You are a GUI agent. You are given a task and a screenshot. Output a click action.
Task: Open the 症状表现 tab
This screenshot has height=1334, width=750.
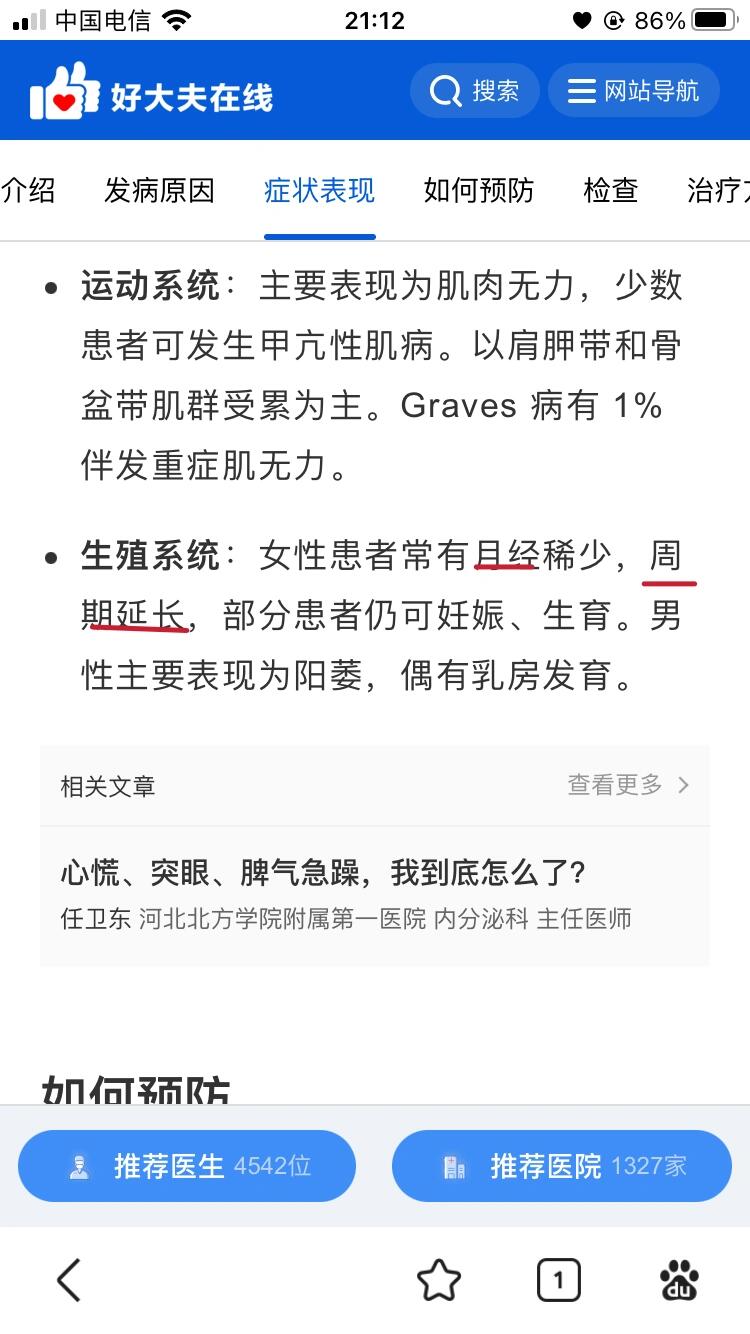(x=319, y=190)
